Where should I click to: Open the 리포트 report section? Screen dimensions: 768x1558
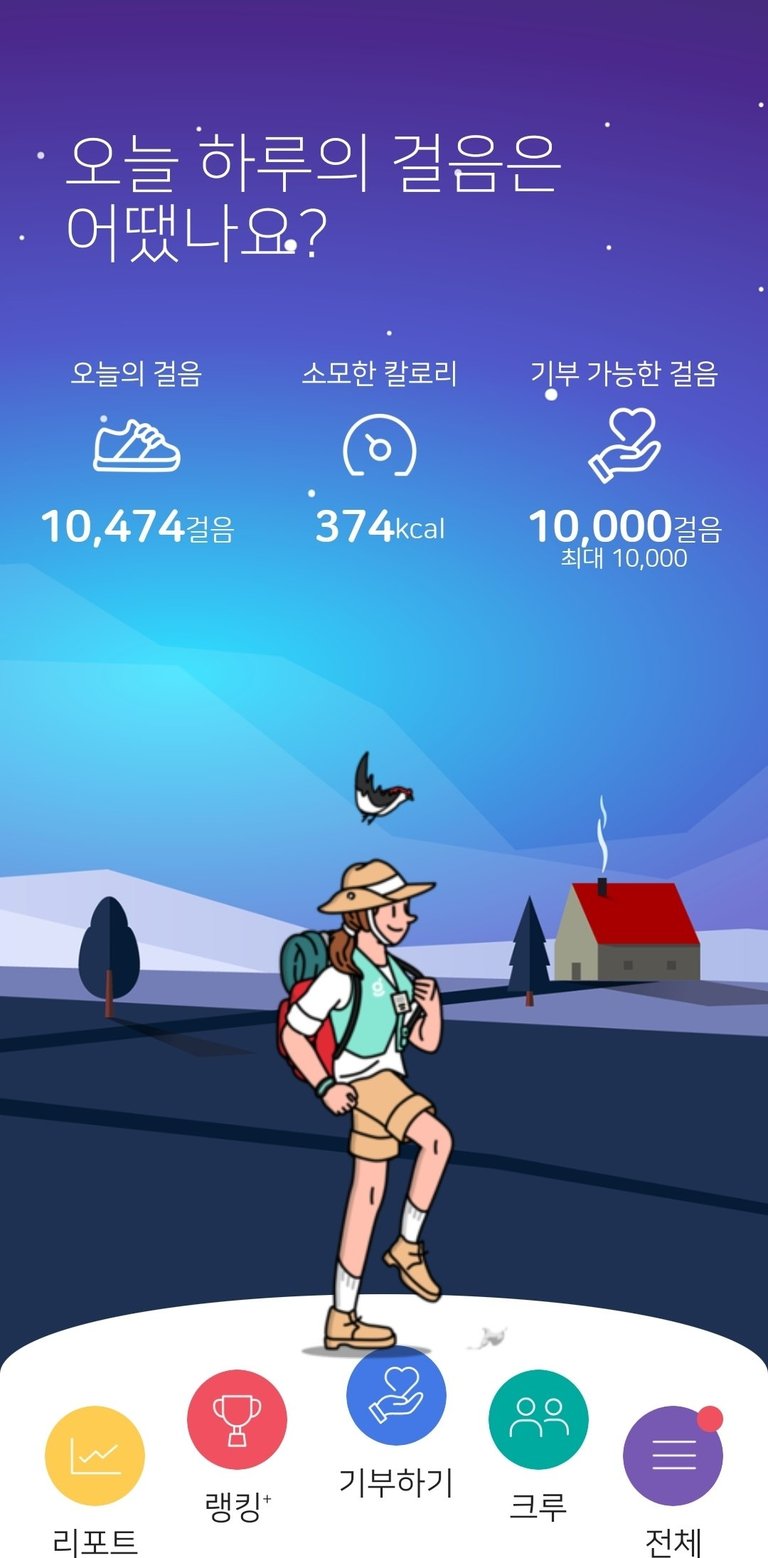[95, 1456]
